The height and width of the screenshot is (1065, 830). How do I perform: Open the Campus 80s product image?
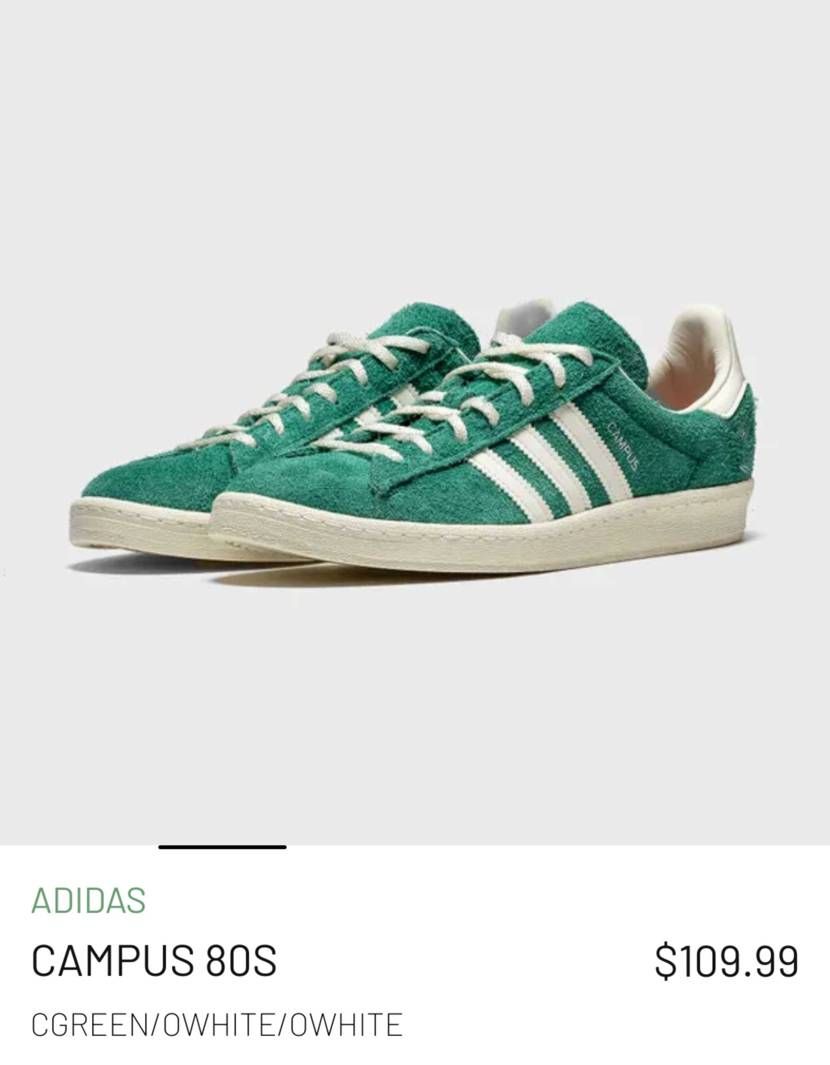[415, 440]
